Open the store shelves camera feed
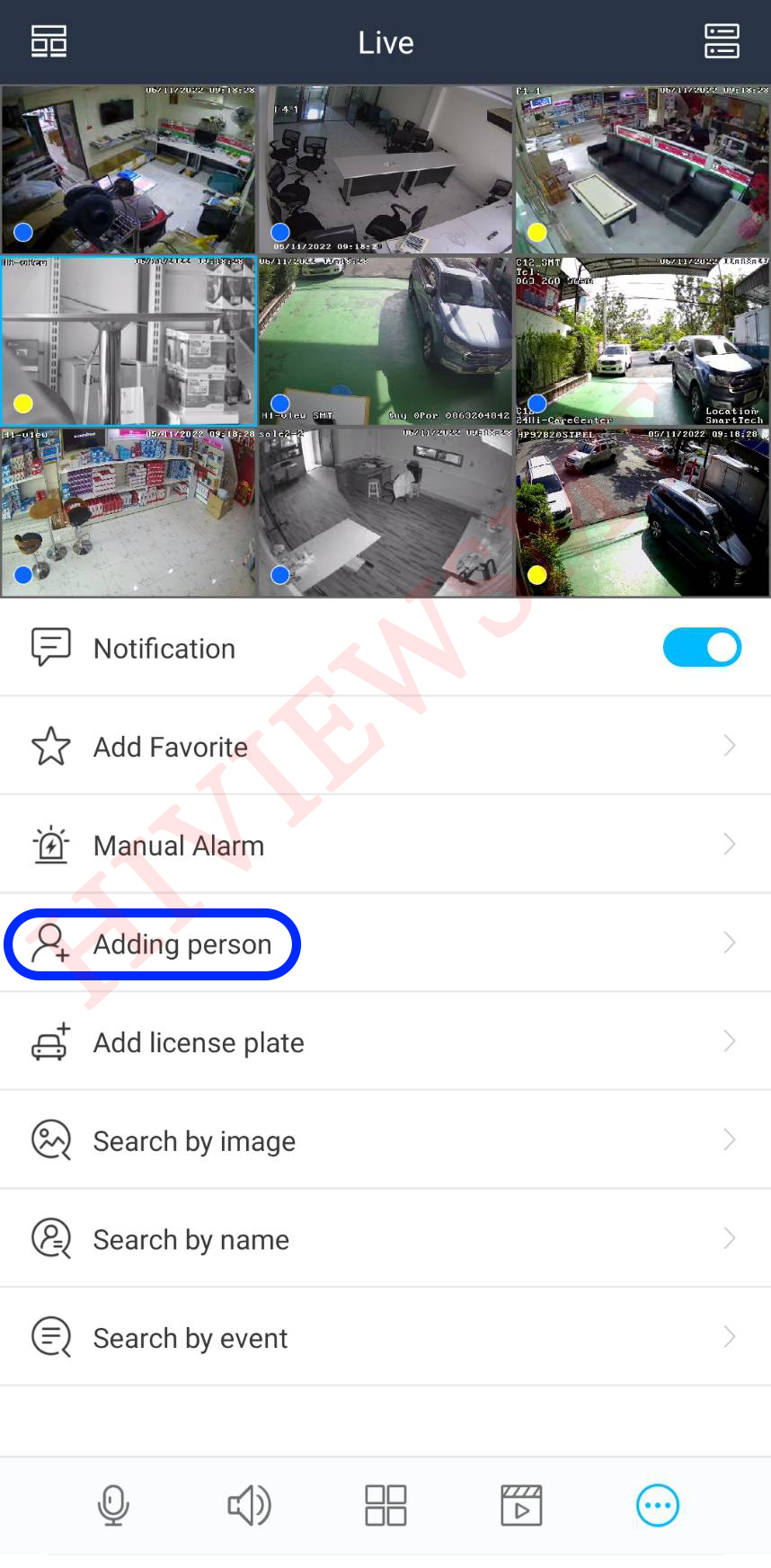 click(x=128, y=512)
